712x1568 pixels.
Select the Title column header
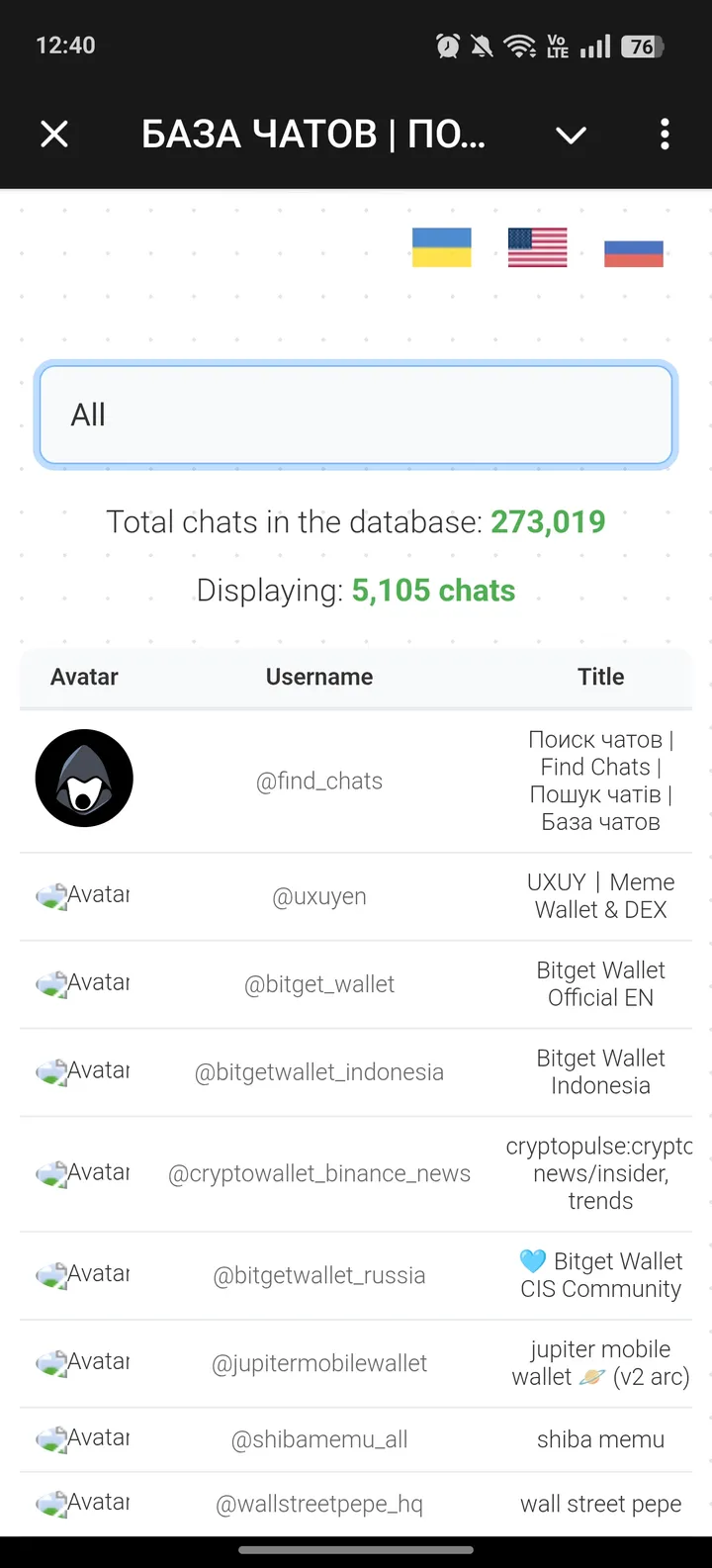pyautogui.click(x=600, y=677)
